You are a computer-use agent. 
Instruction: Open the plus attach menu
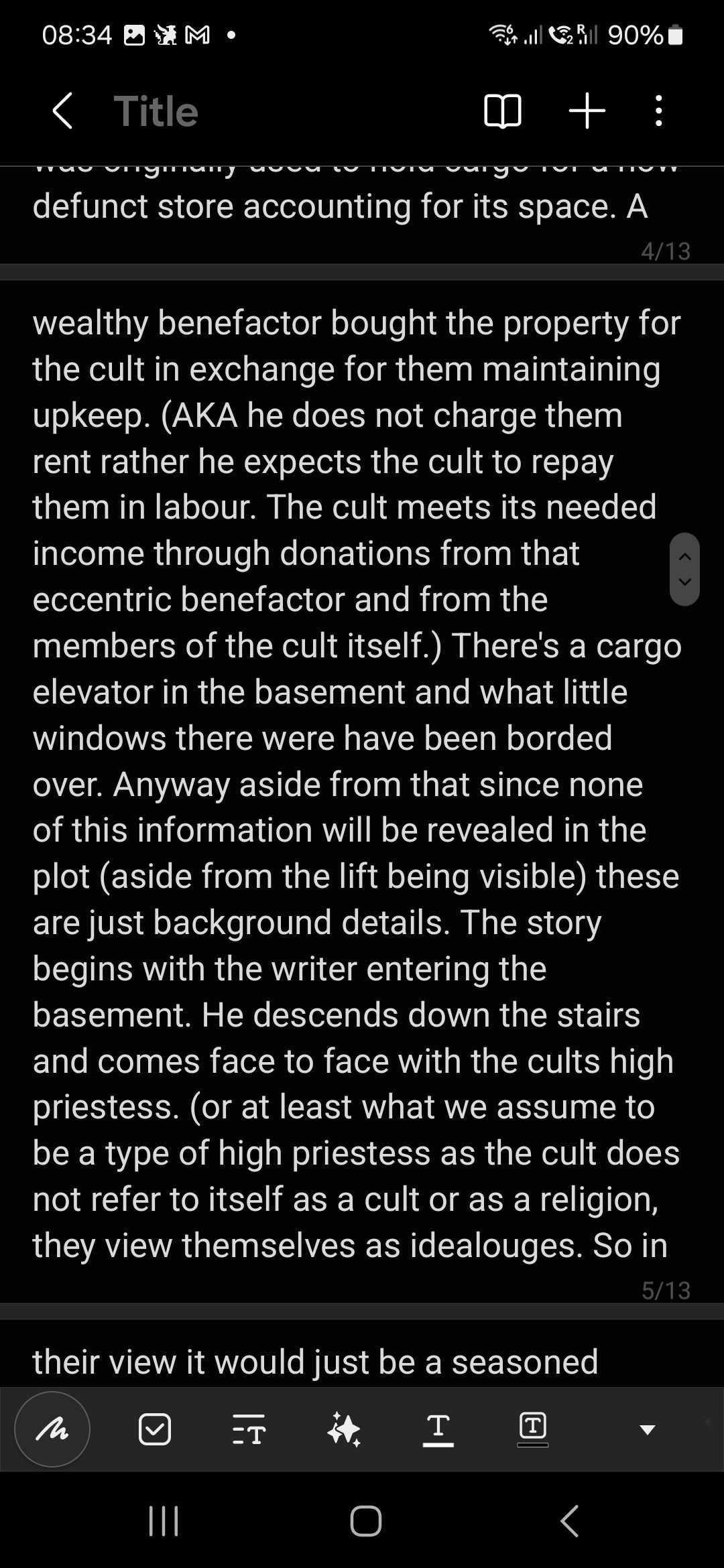coord(587,111)
